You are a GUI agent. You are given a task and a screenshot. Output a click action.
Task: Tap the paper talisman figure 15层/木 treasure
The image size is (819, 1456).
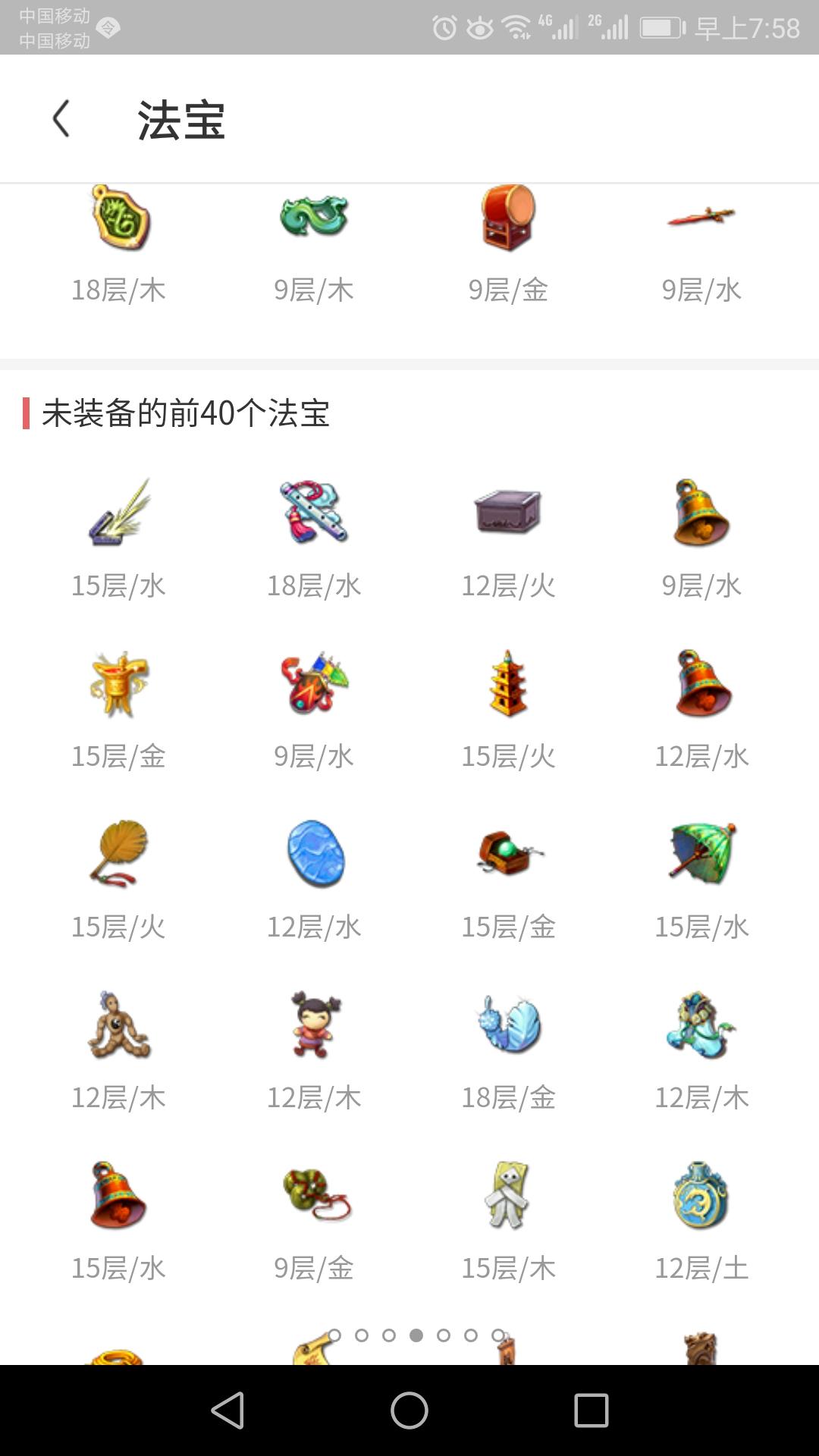click(508, 1196)
